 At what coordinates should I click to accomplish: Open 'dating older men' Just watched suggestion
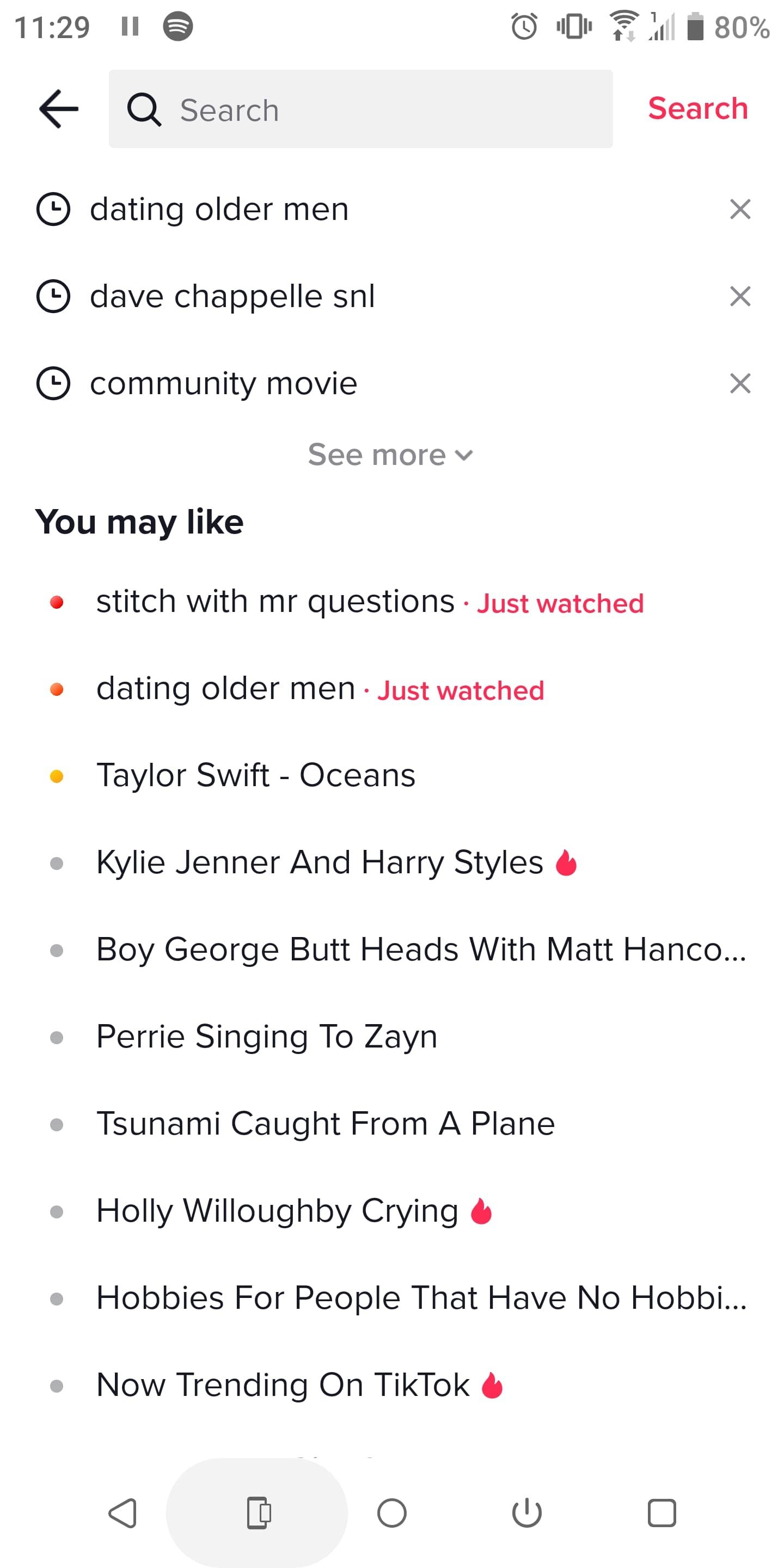tap(225, 689)
